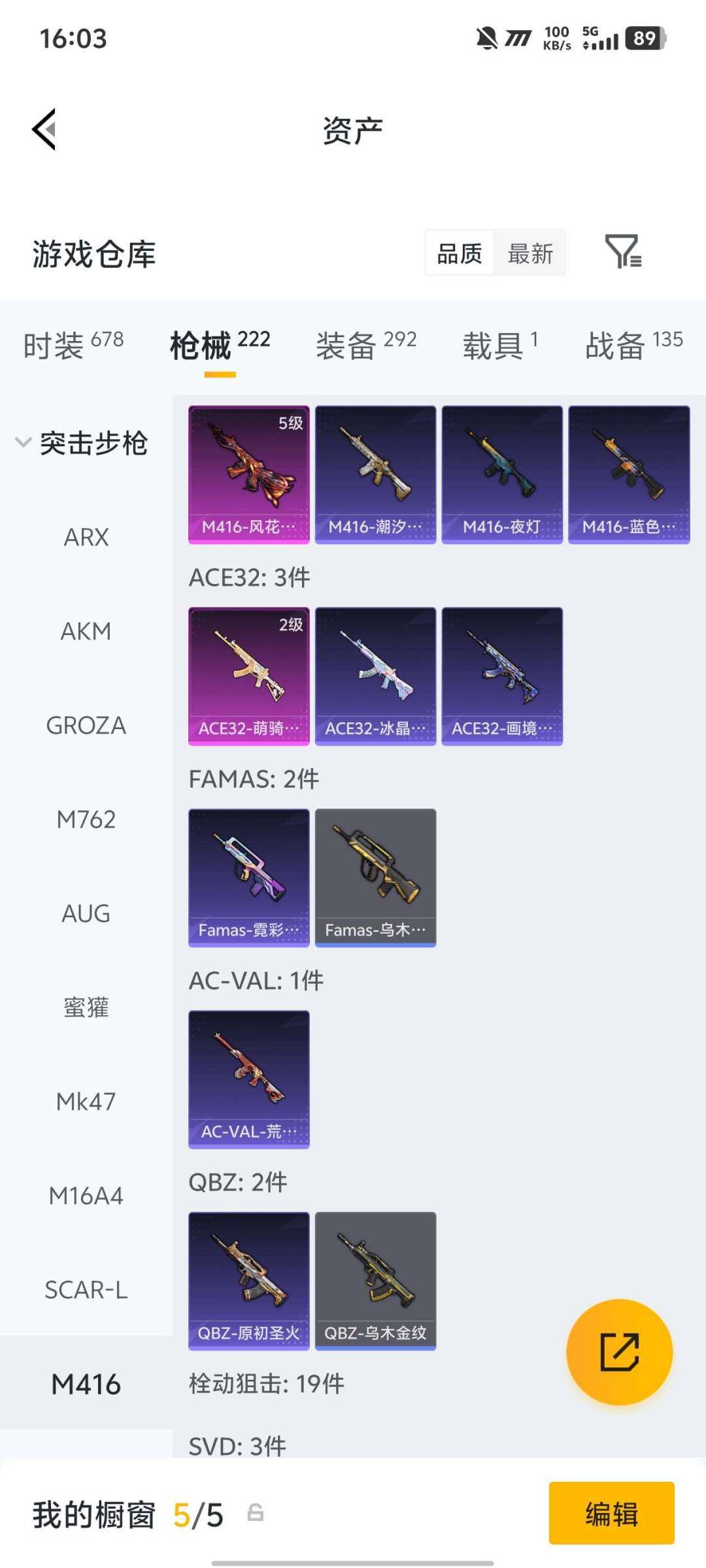Switch to the 装备 tab
Image resolution: width=706 pixels, height=1568 pixels.
tap(366, 344)
